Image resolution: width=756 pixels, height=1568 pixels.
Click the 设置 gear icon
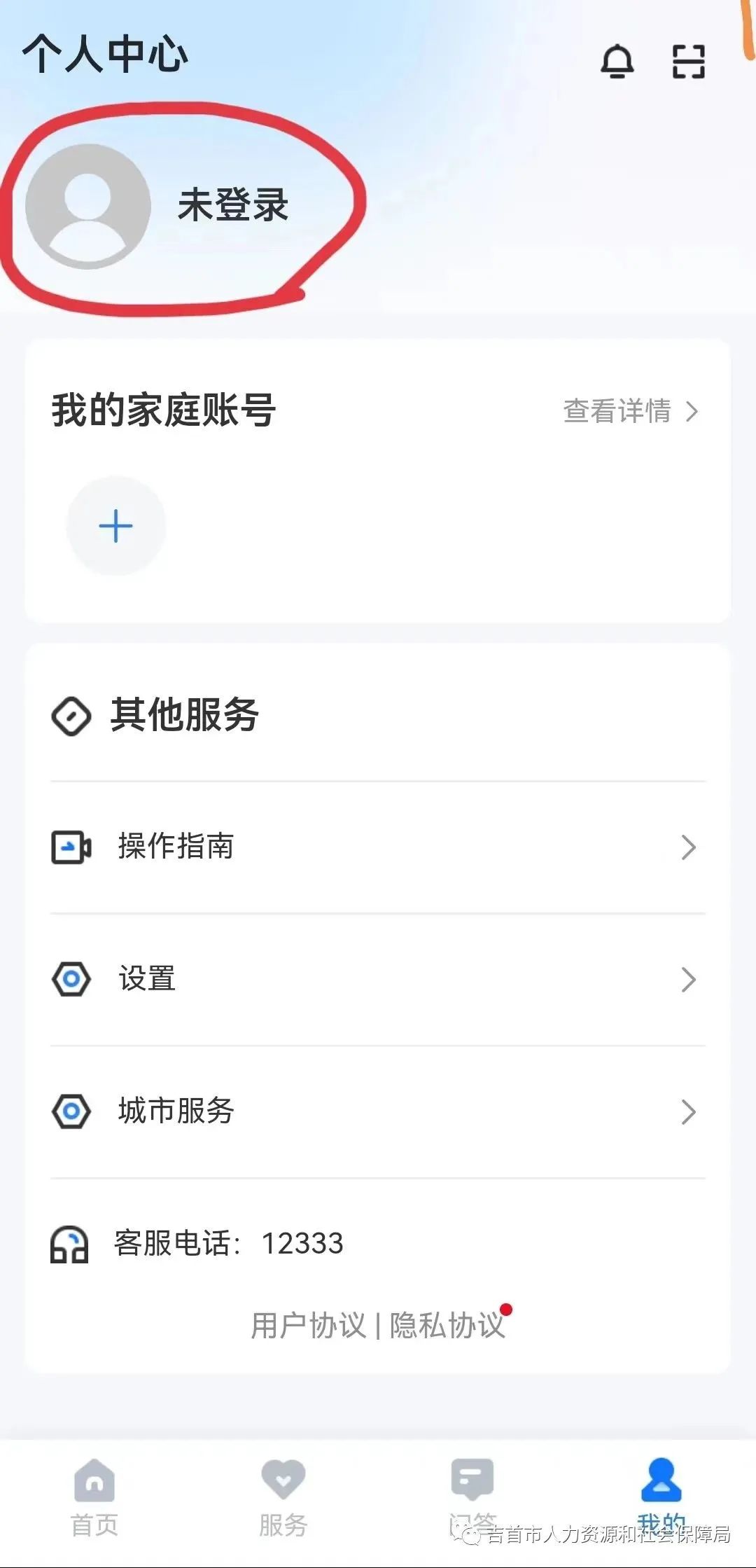[x=70, y=979]
